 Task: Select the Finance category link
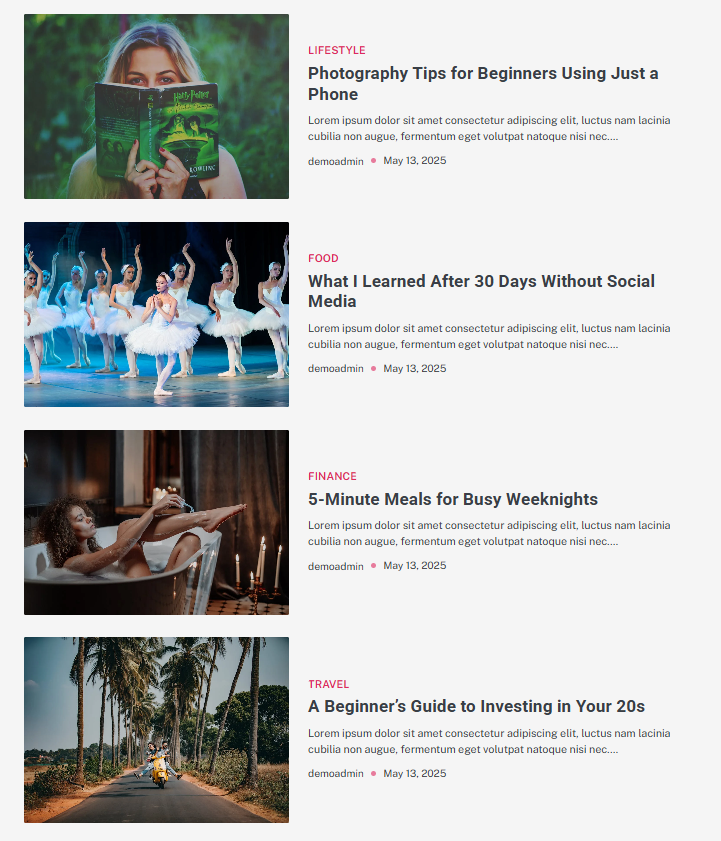pyautogui.click(x=332, y=476)
